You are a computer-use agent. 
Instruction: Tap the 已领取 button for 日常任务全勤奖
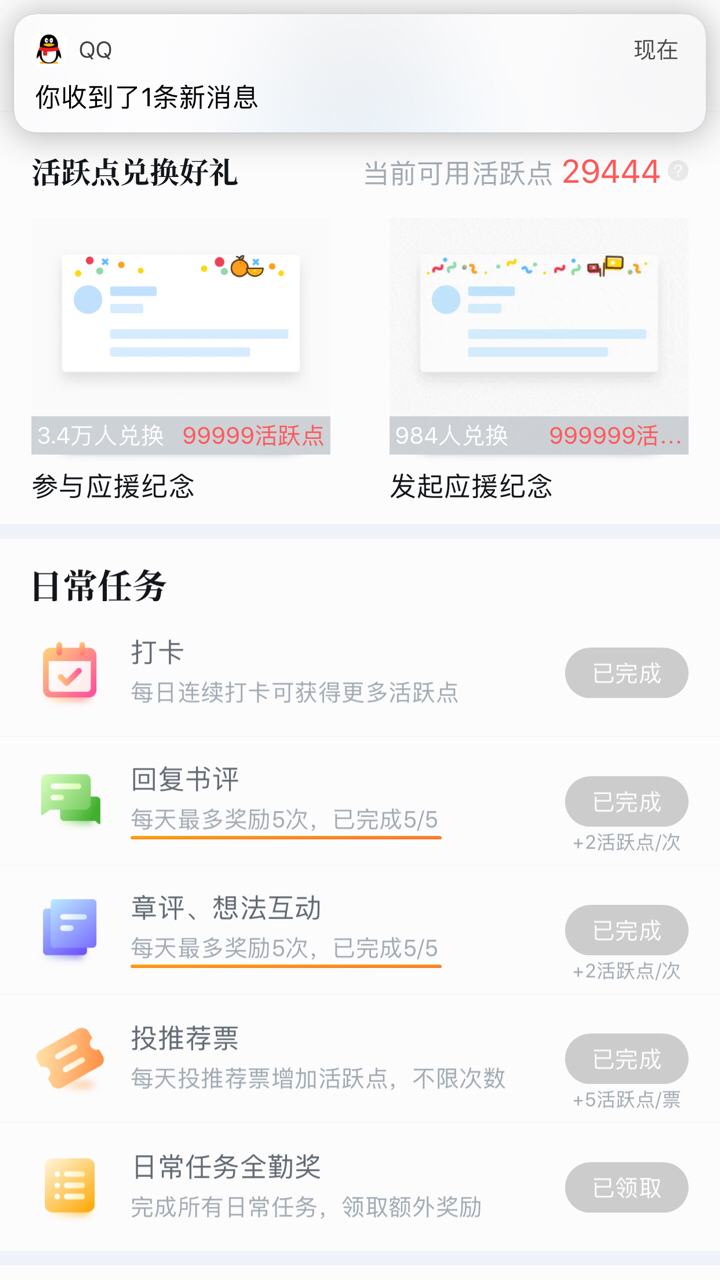(627, 1187)
